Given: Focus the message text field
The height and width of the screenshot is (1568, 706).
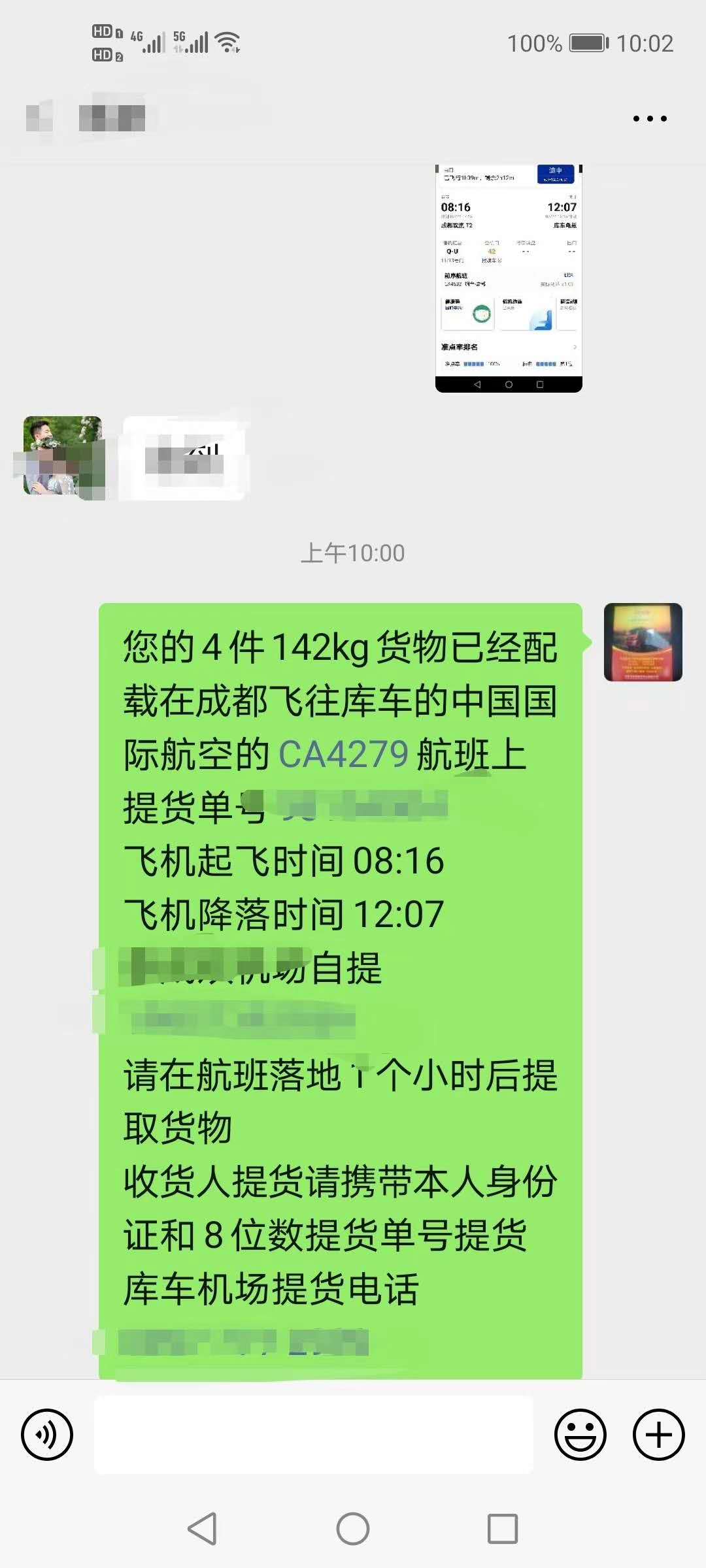Looking at the screenshot, I should tap(314, 1435).
